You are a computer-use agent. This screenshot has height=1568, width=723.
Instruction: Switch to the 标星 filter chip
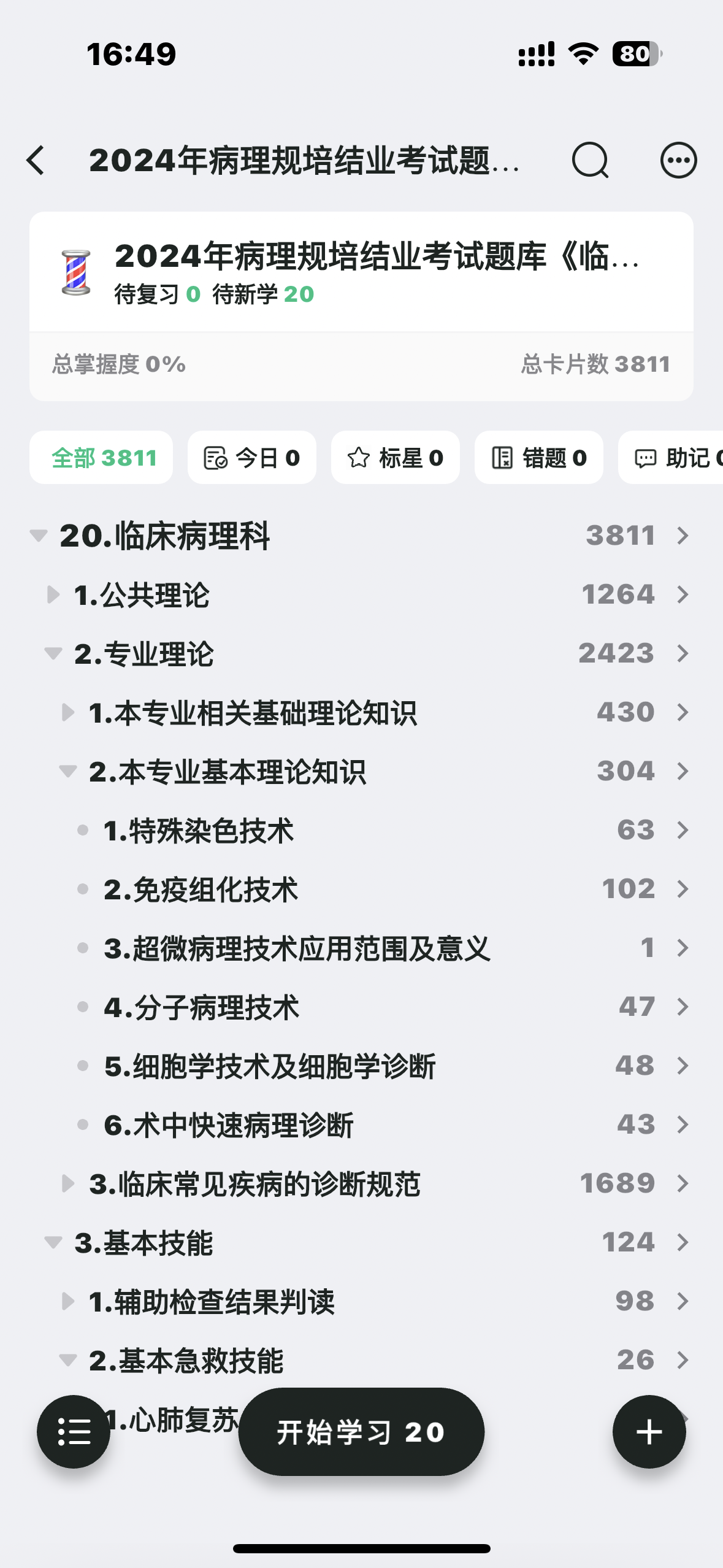(396, 458)
